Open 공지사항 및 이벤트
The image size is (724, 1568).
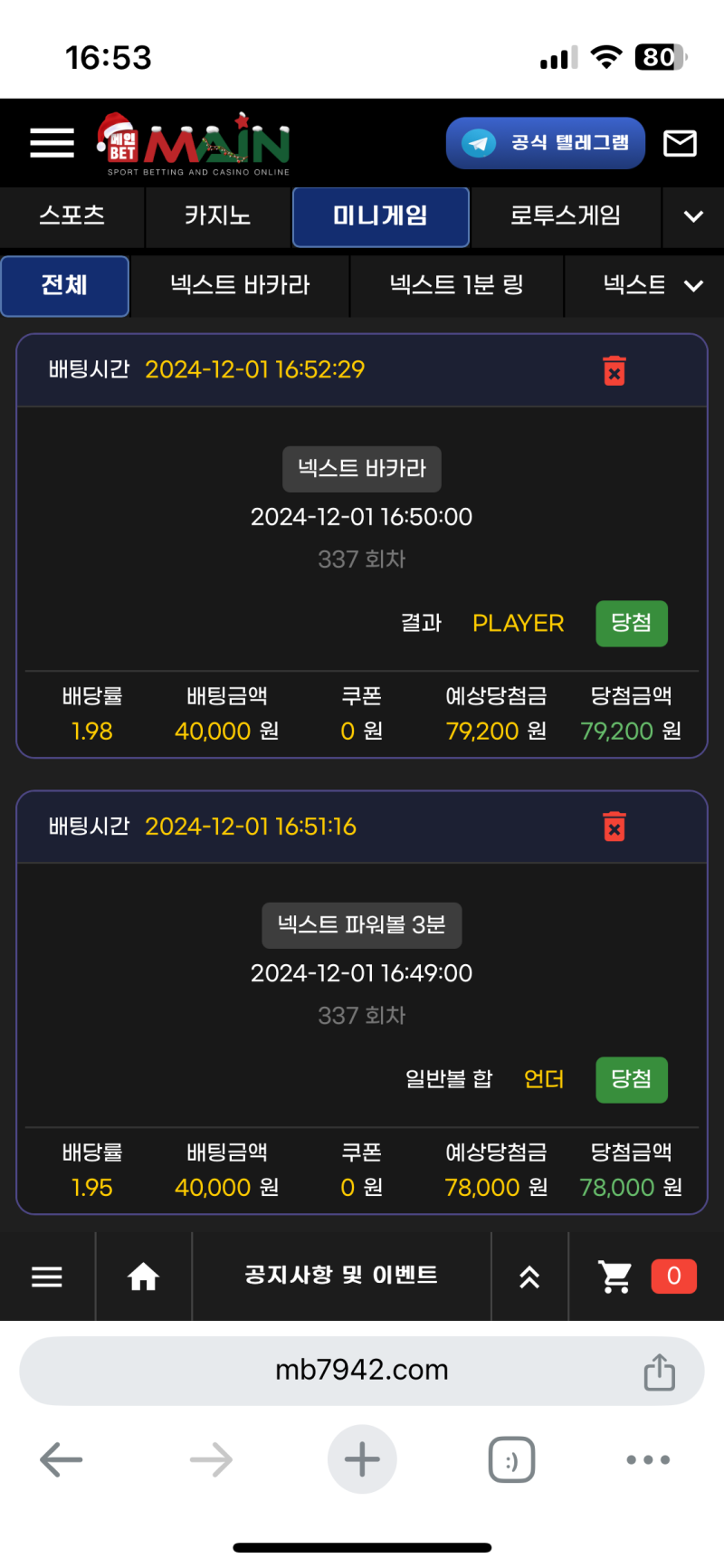click(341, 1276)
